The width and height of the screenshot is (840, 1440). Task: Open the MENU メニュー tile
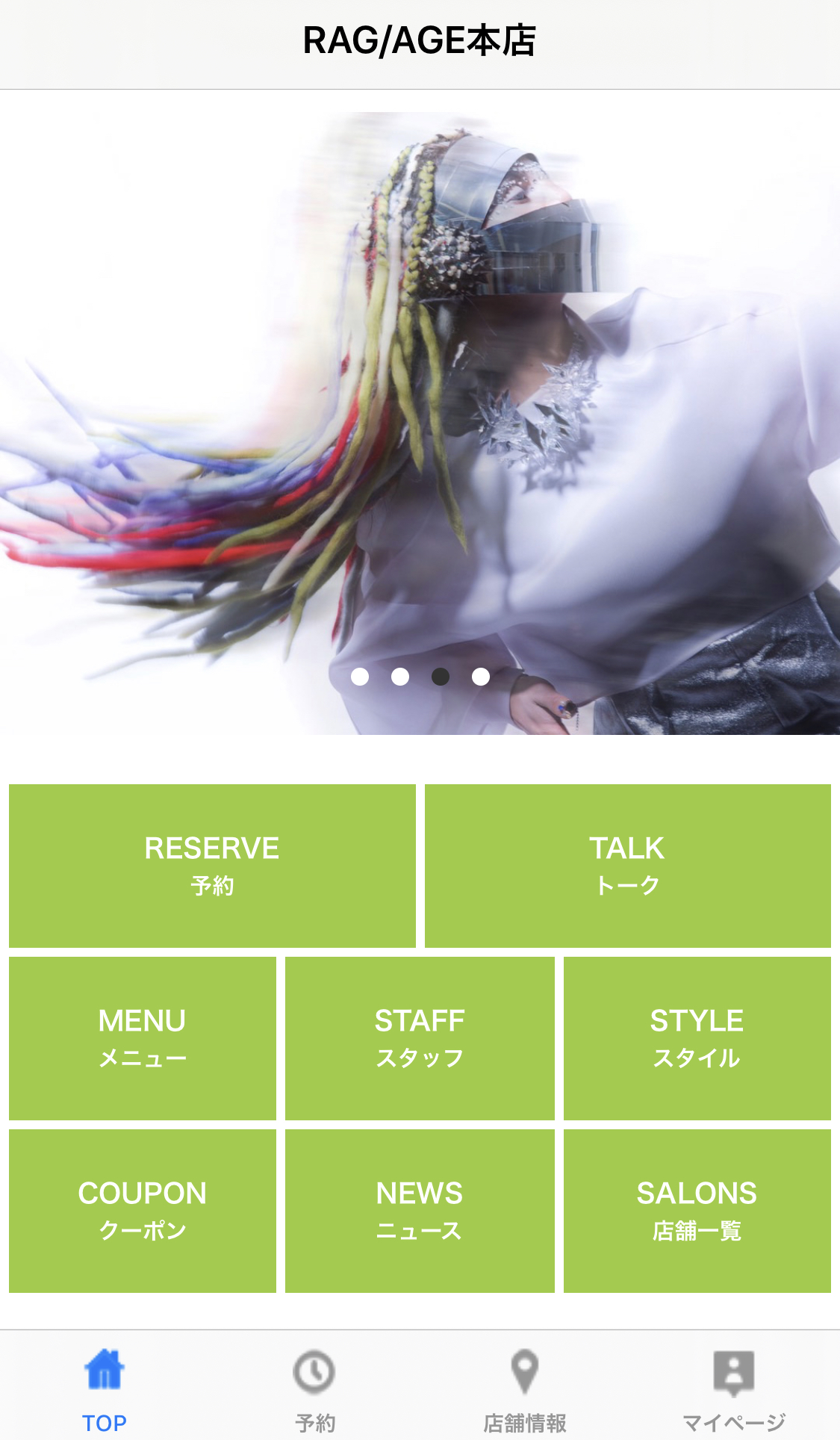coord(143,1038)
